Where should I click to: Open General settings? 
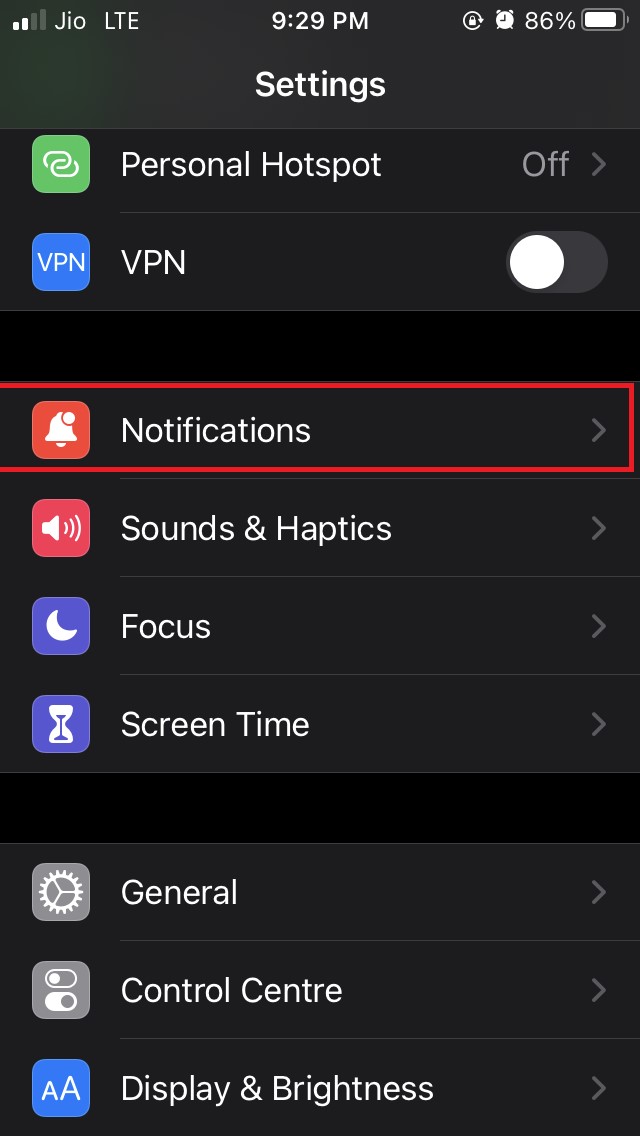320,892
